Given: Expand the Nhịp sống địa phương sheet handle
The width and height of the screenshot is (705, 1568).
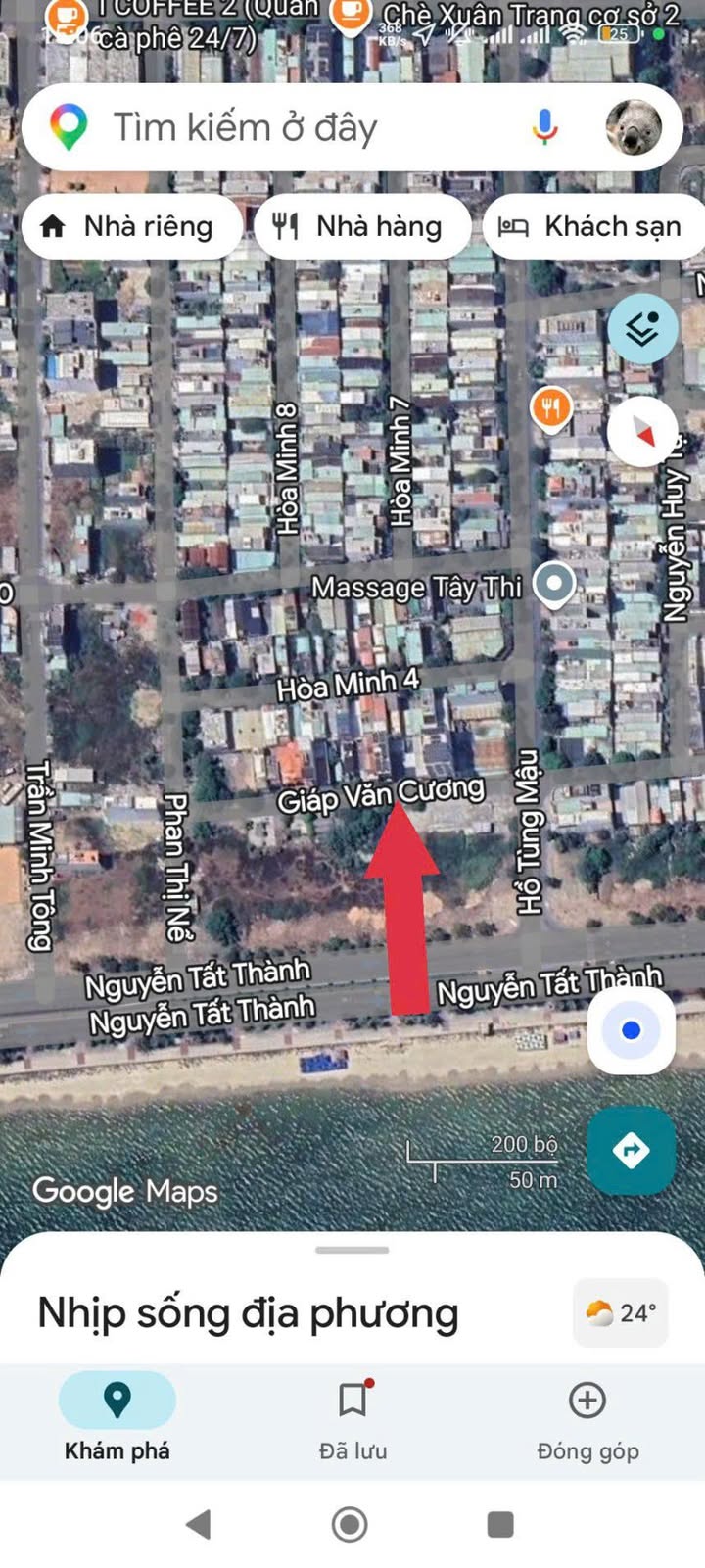Looking at the screenshot, I should point(352,1250).
